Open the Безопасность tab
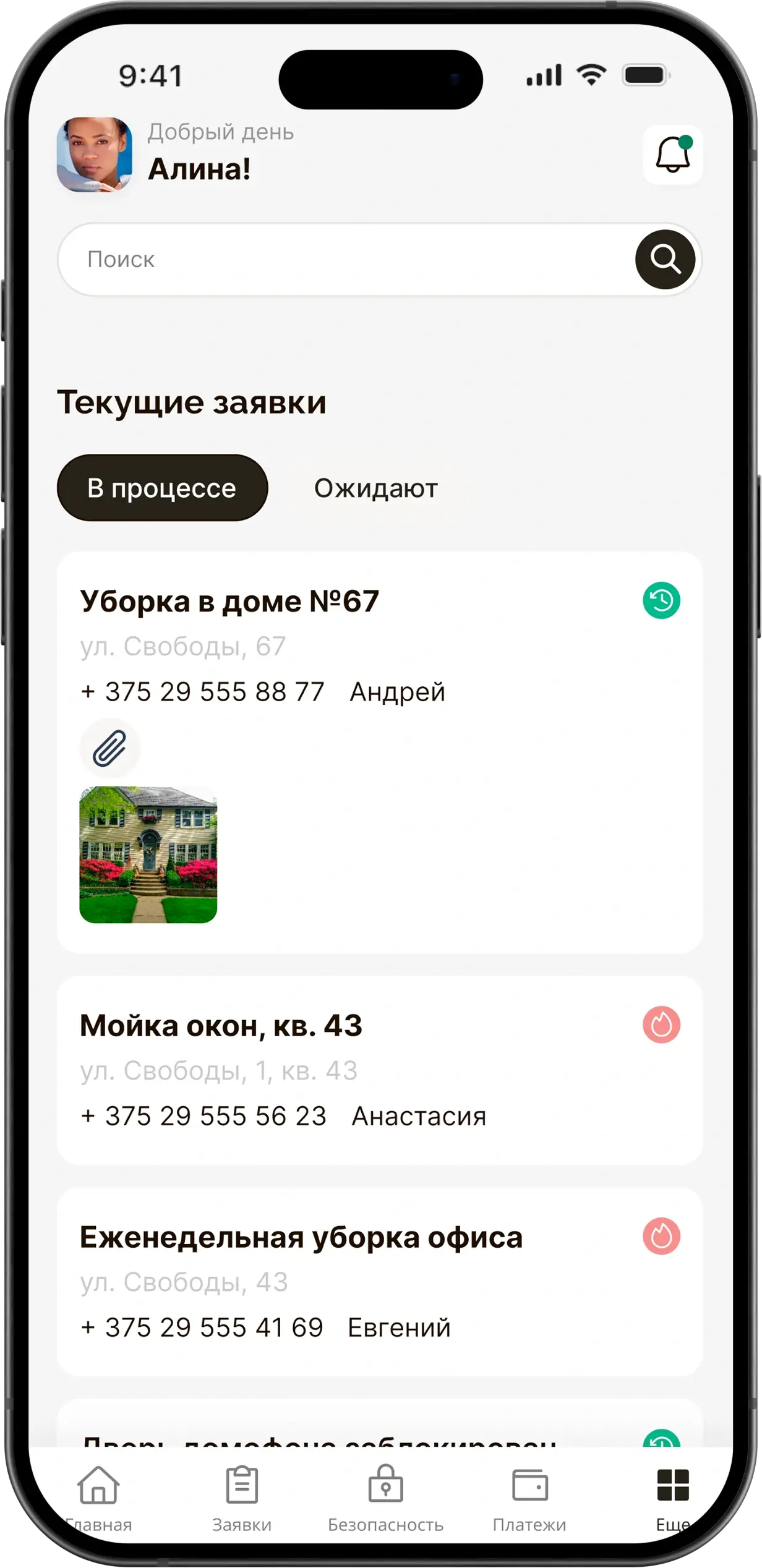Viewport: 762px width, 1568px height. pyautogui.click(x=385, y=1496)
